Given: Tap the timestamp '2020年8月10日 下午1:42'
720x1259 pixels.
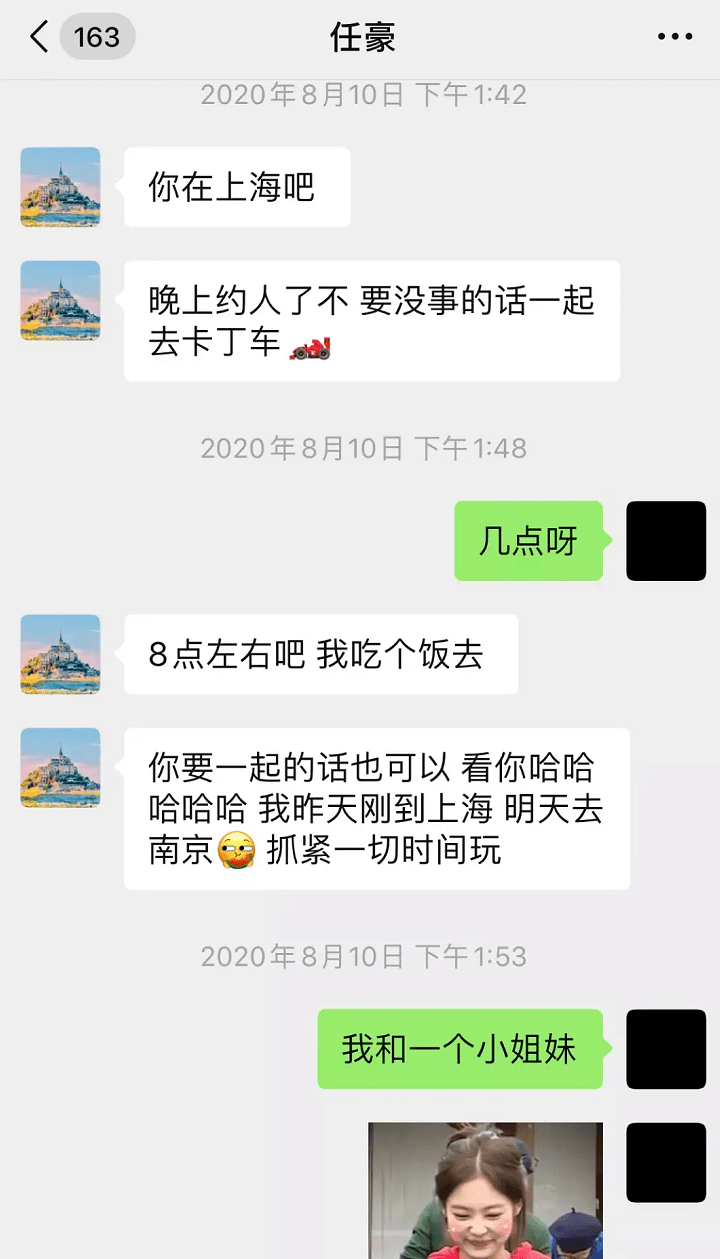Looking at the screenshot, I should tap(360, 95).
